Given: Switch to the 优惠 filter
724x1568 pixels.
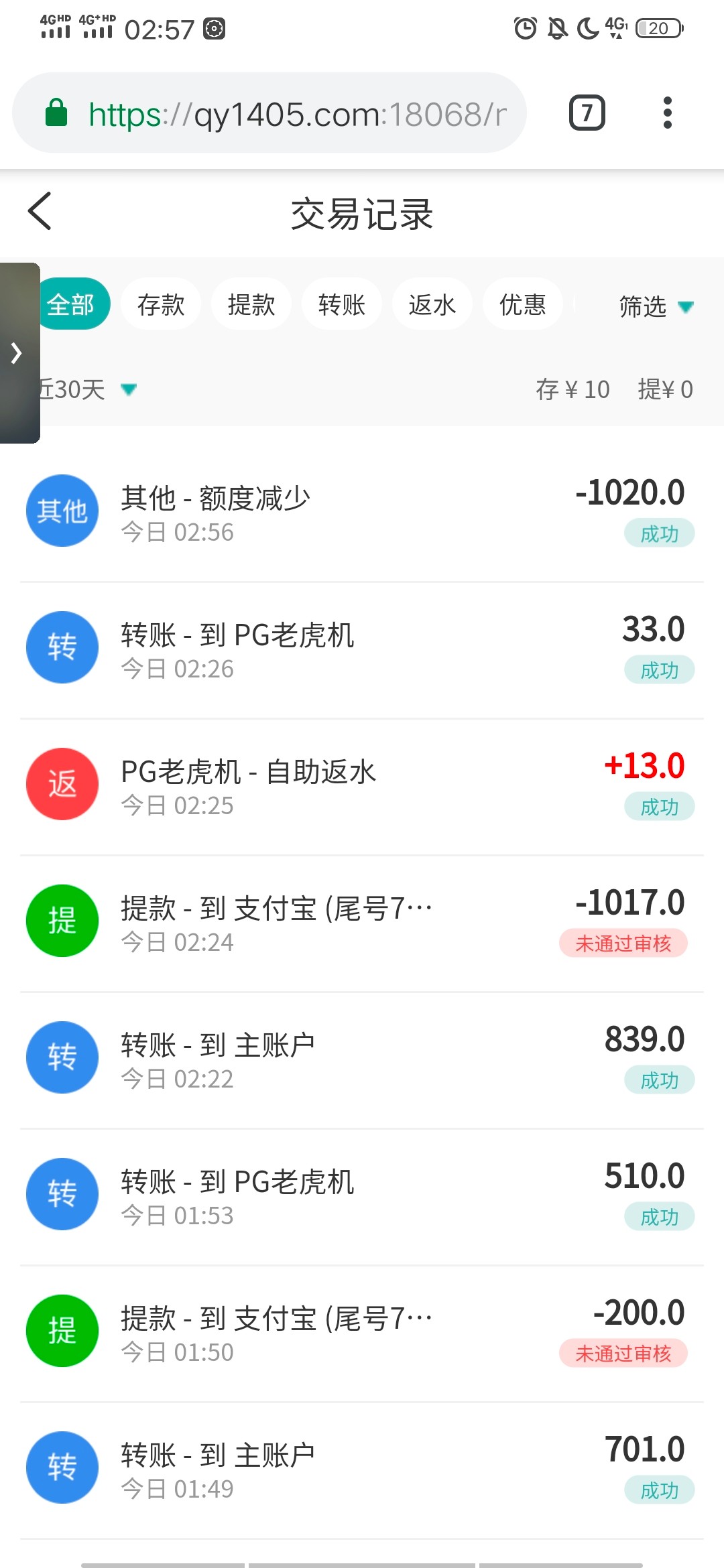Looking at the screenshot, I should tap(523, 304).
